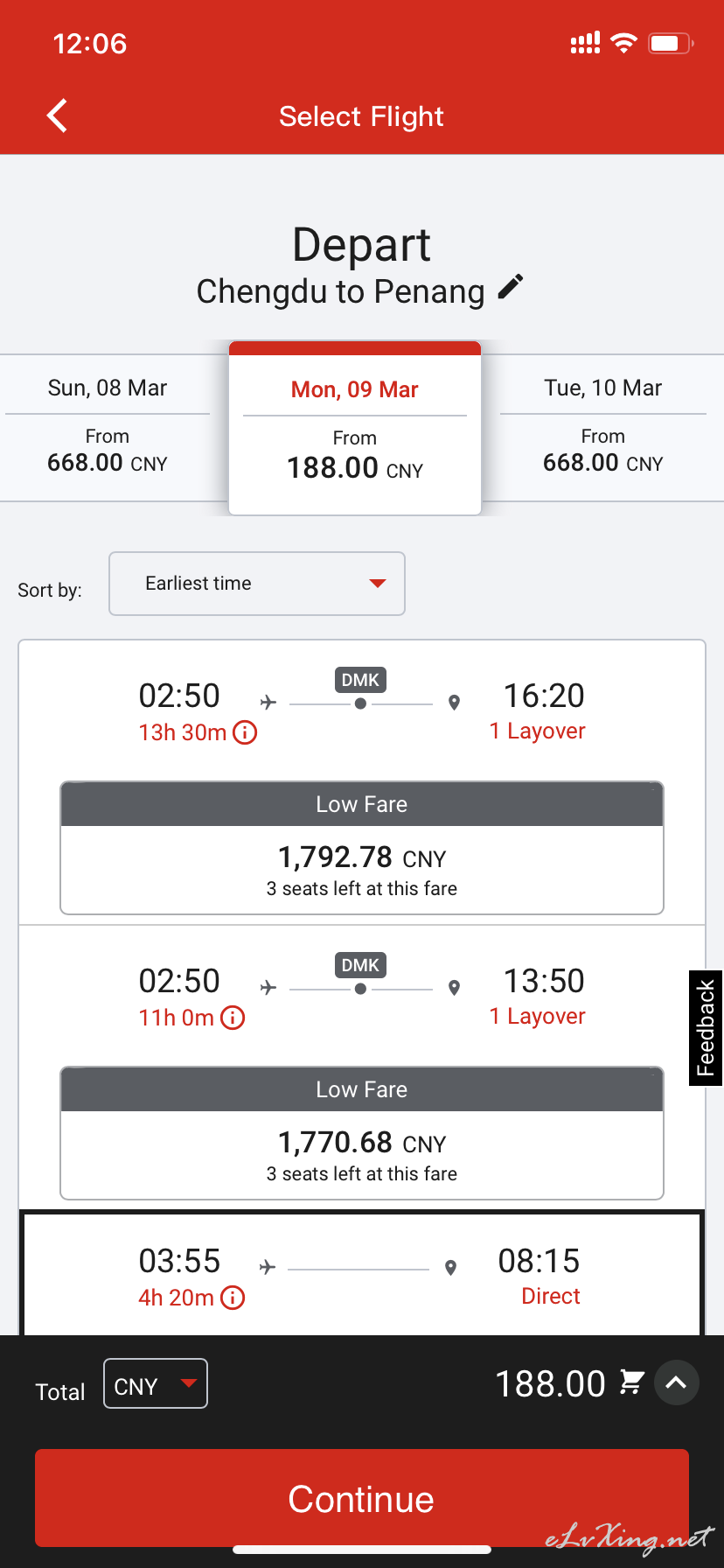
Task: Tap Continue to proceed with booking
Action: click(x=362, y=1498)
